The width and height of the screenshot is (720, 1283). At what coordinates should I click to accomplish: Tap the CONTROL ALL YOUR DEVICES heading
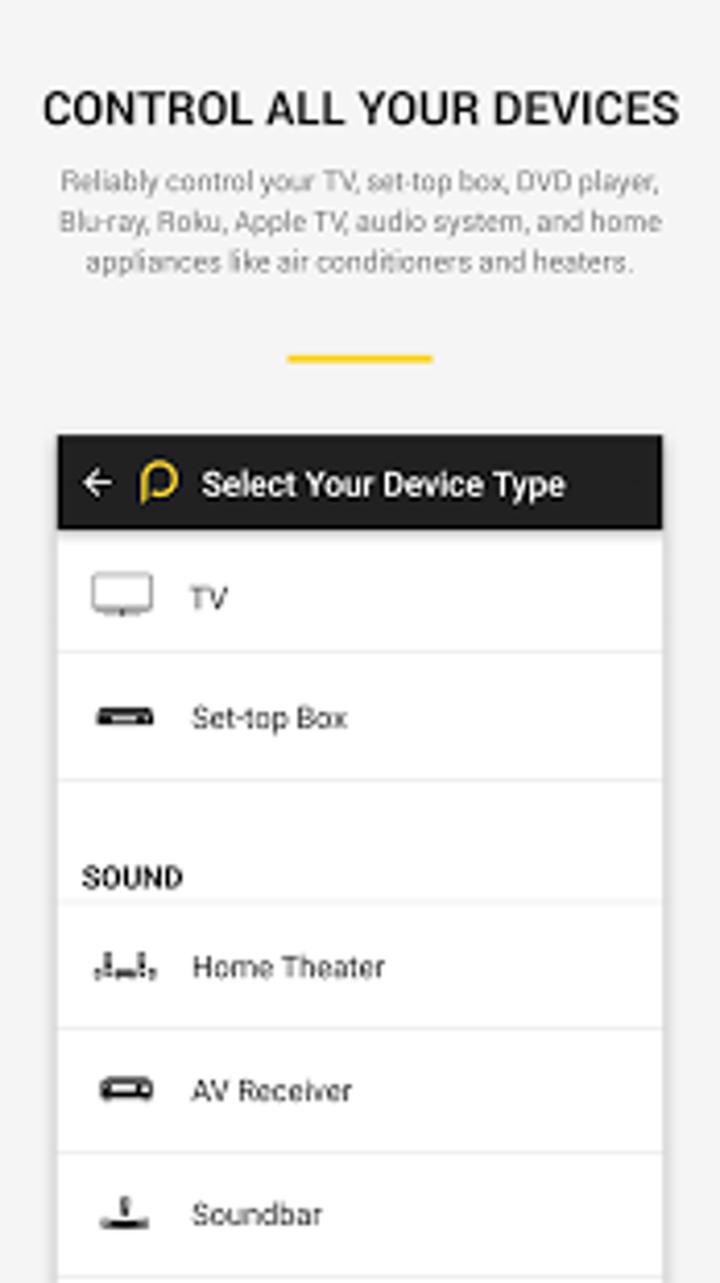(360, 104)
